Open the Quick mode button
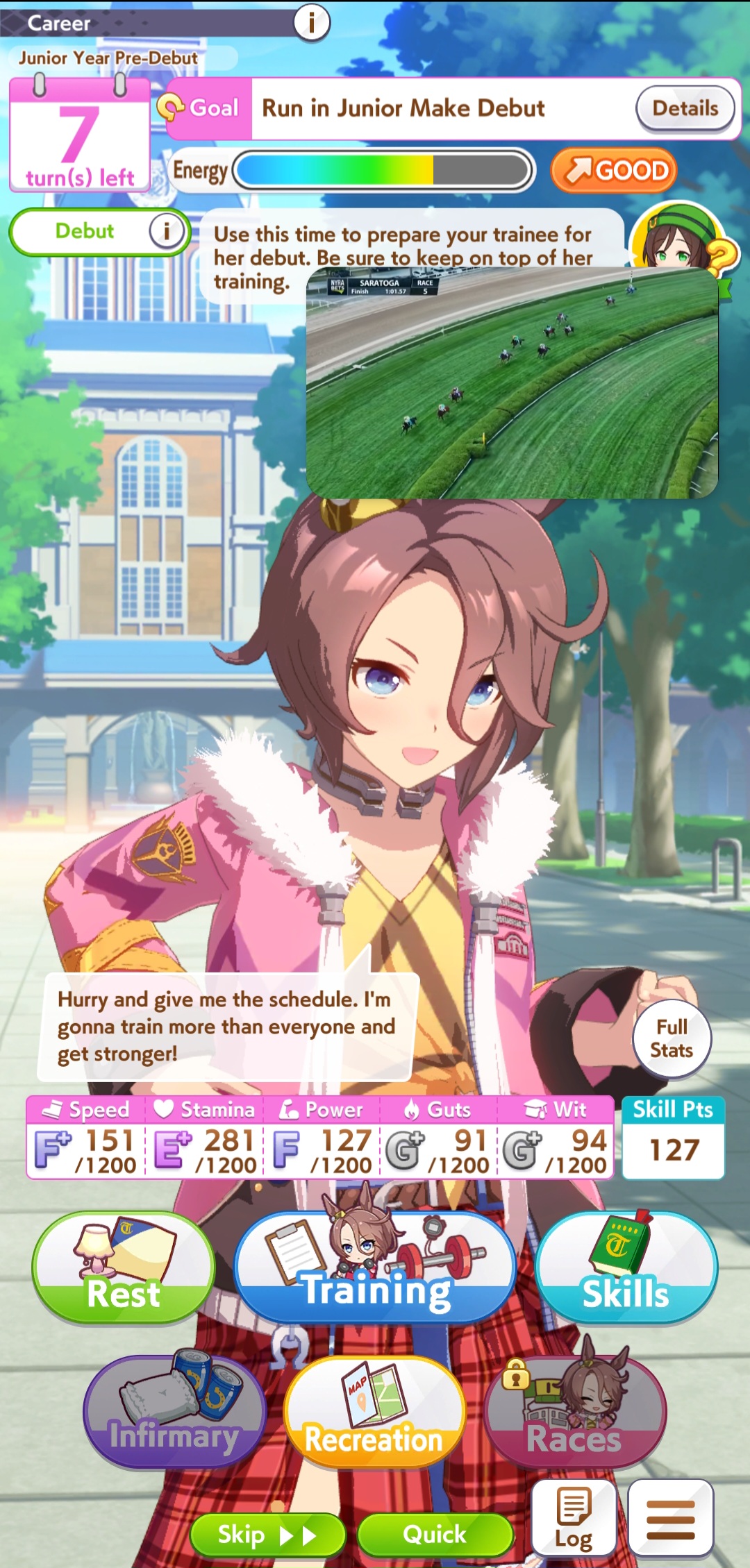Screen dimensions: 750x1568 (x=435, y=1535)
